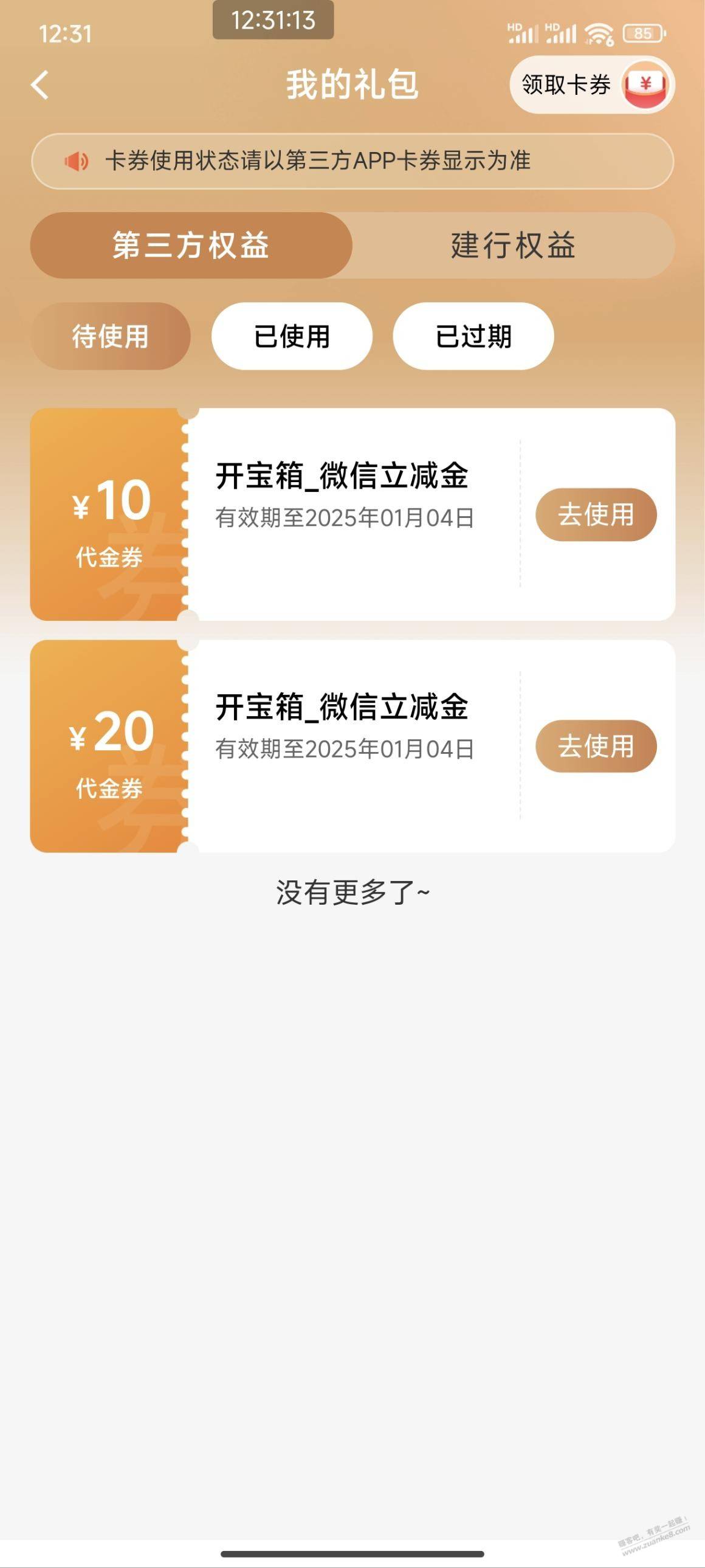Show coupons under 已使用

point(292,336)
